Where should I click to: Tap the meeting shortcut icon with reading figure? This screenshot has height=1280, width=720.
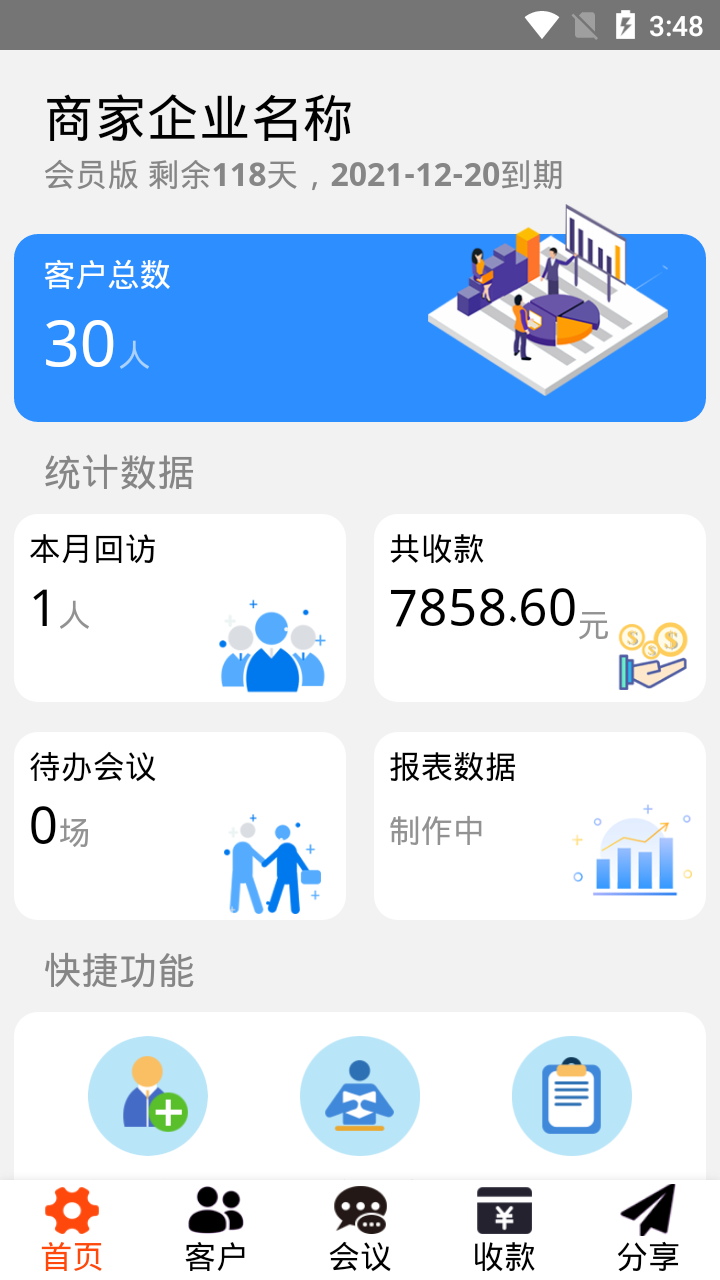(x=360, y=1096)
